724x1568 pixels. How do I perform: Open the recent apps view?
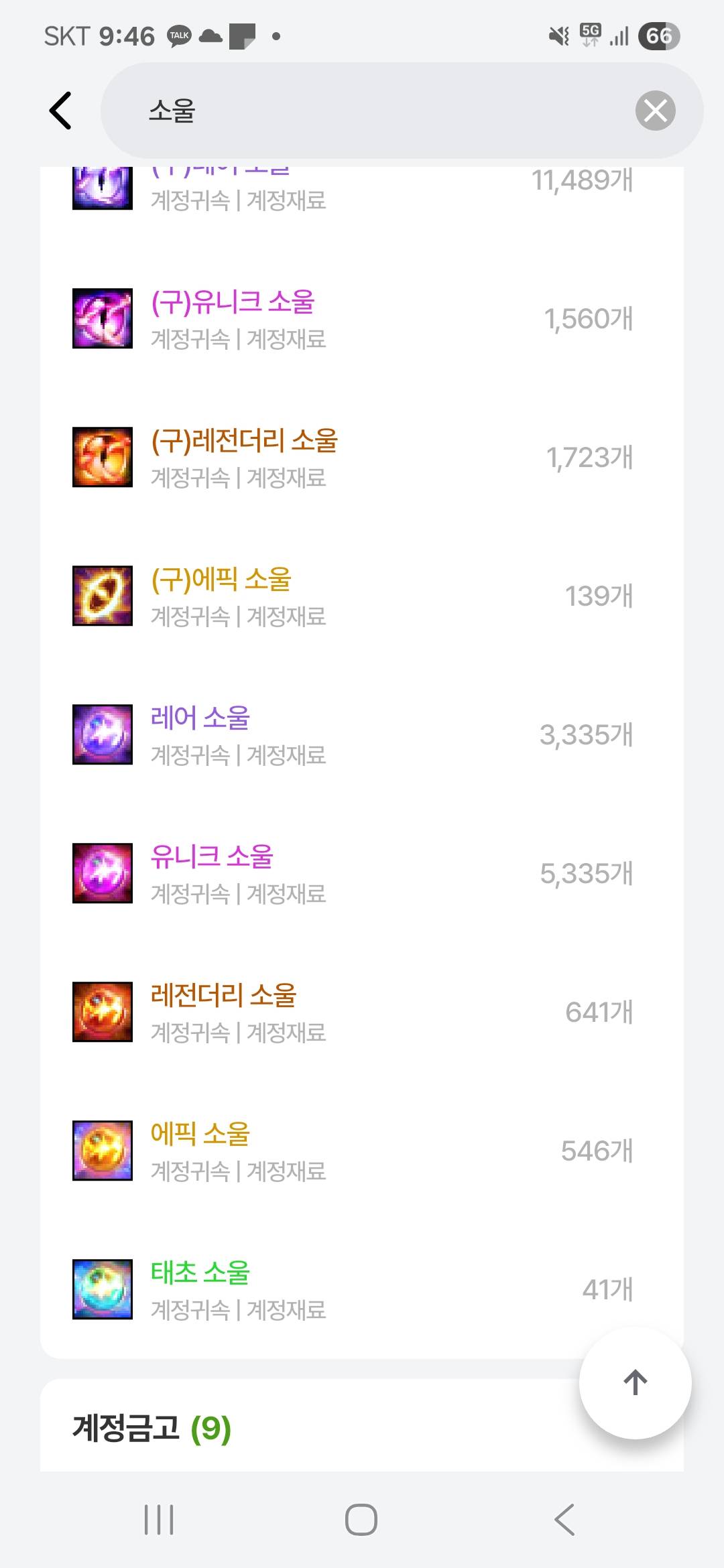(159, 1519)
